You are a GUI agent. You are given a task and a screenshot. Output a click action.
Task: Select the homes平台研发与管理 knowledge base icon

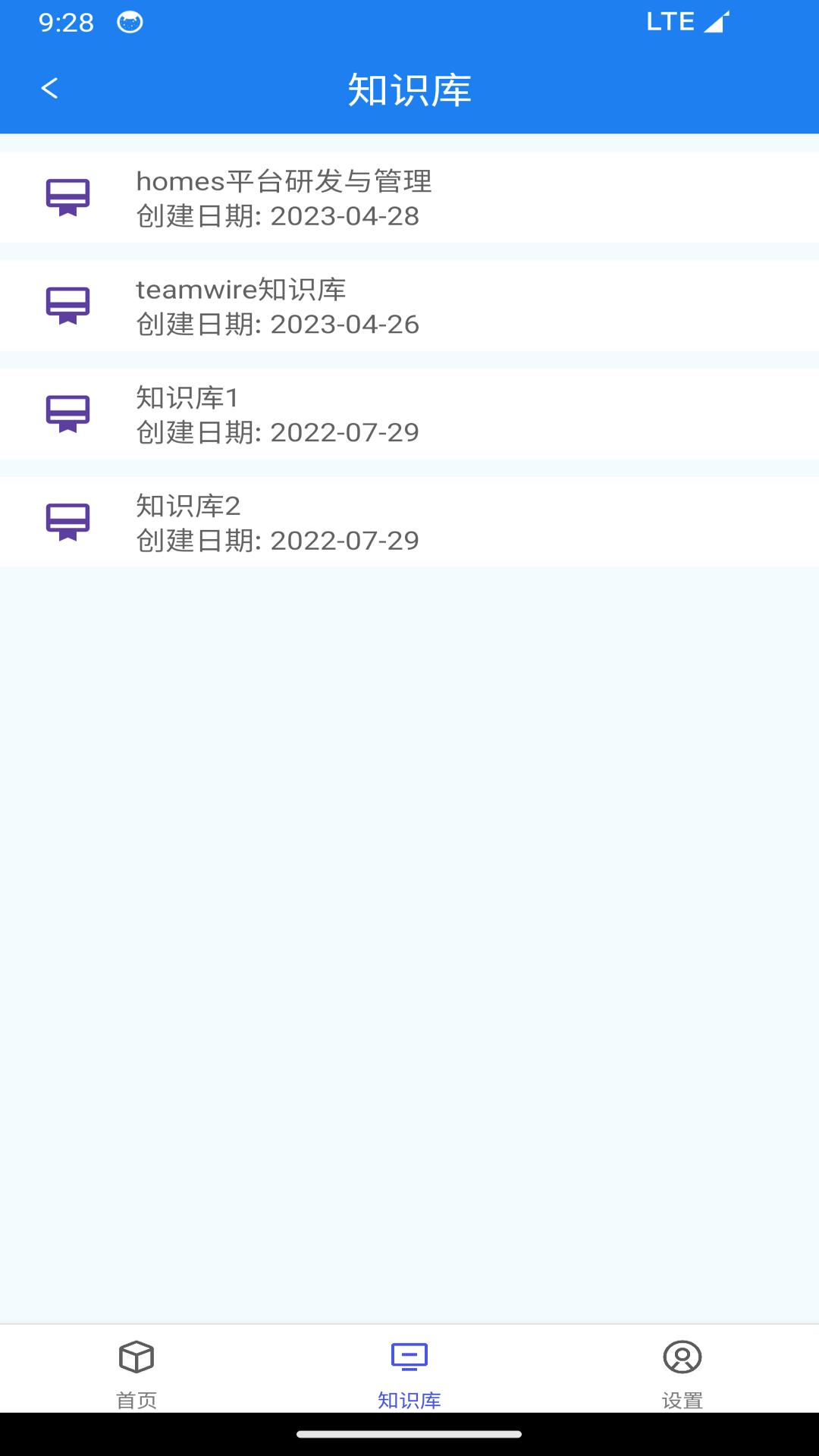(68, 197)
